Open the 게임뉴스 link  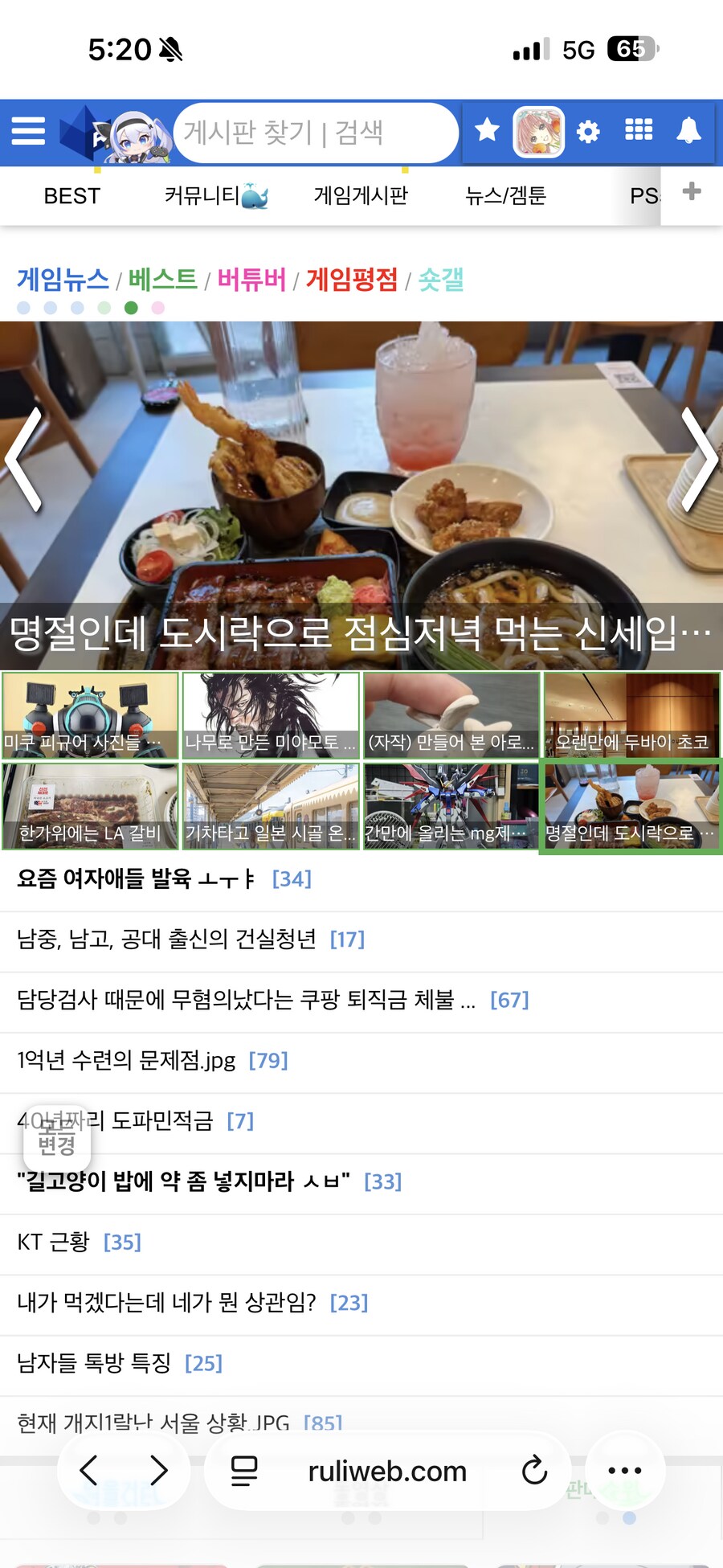pos(63,280)
